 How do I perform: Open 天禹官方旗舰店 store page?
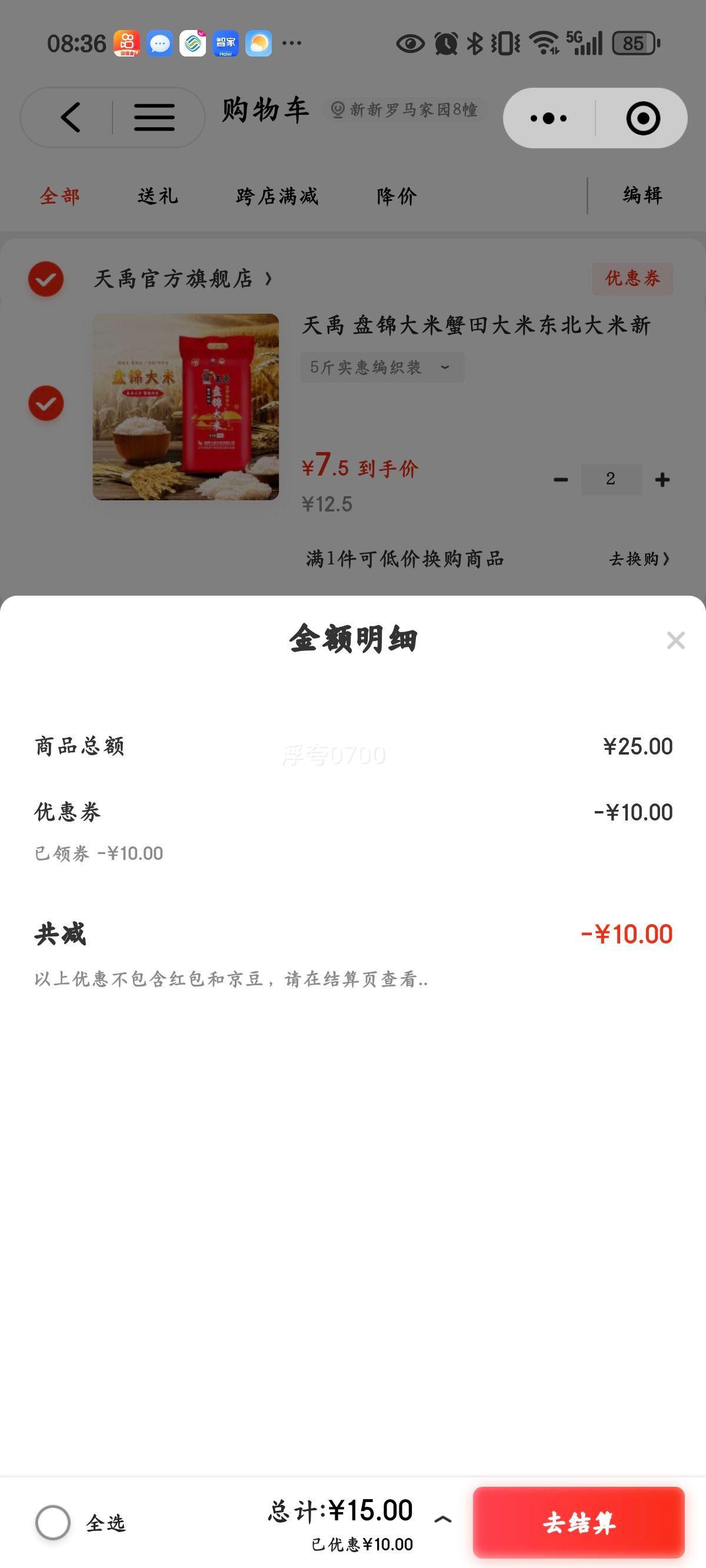182,279
